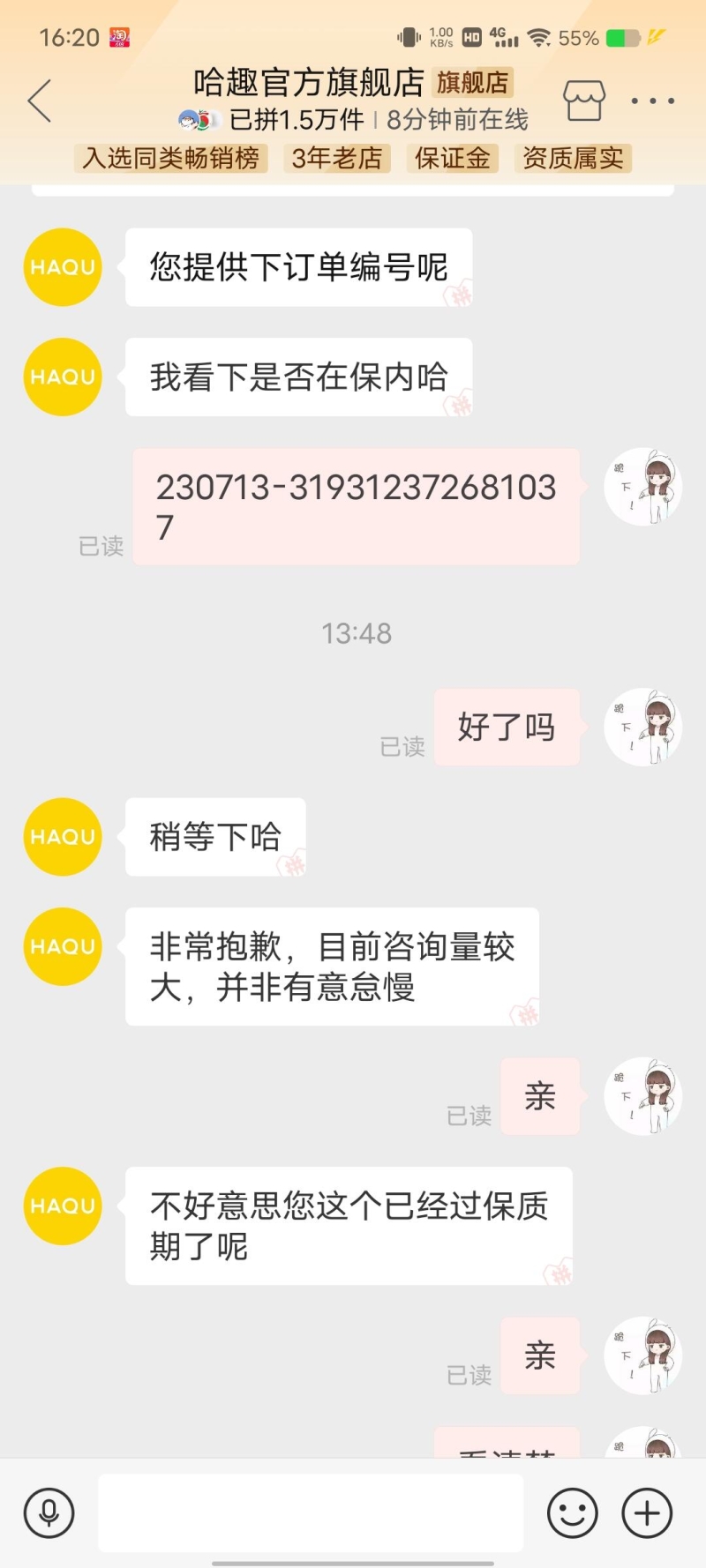Tap the 入选同类畅销榜 tag

click(x=171, y=158)
